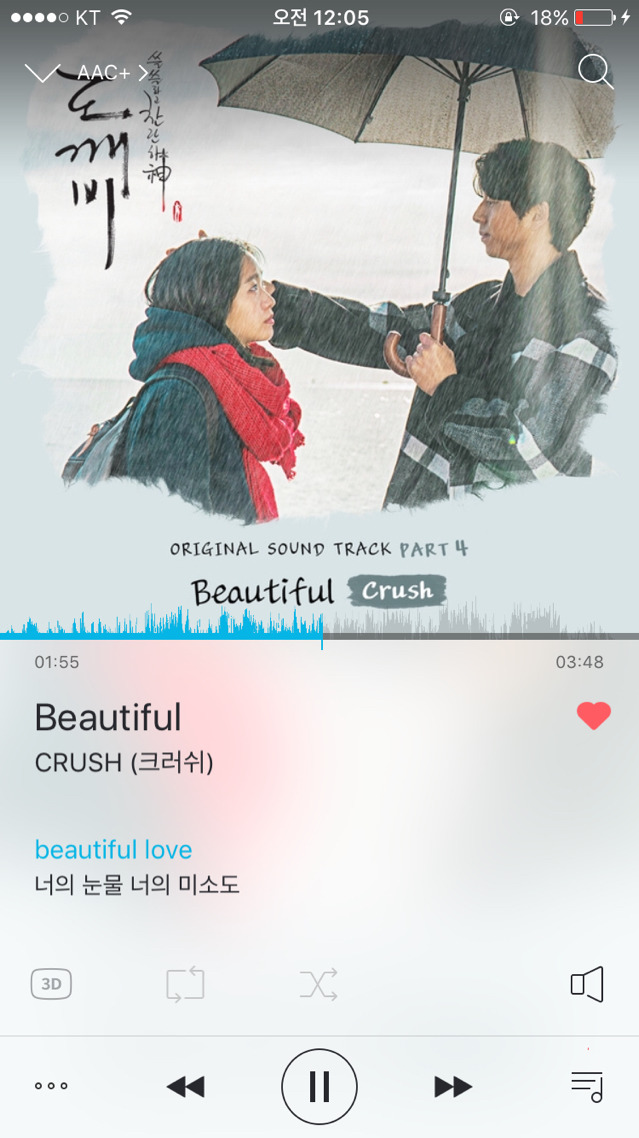Open the playlist queue

(x=587, y=1086)
